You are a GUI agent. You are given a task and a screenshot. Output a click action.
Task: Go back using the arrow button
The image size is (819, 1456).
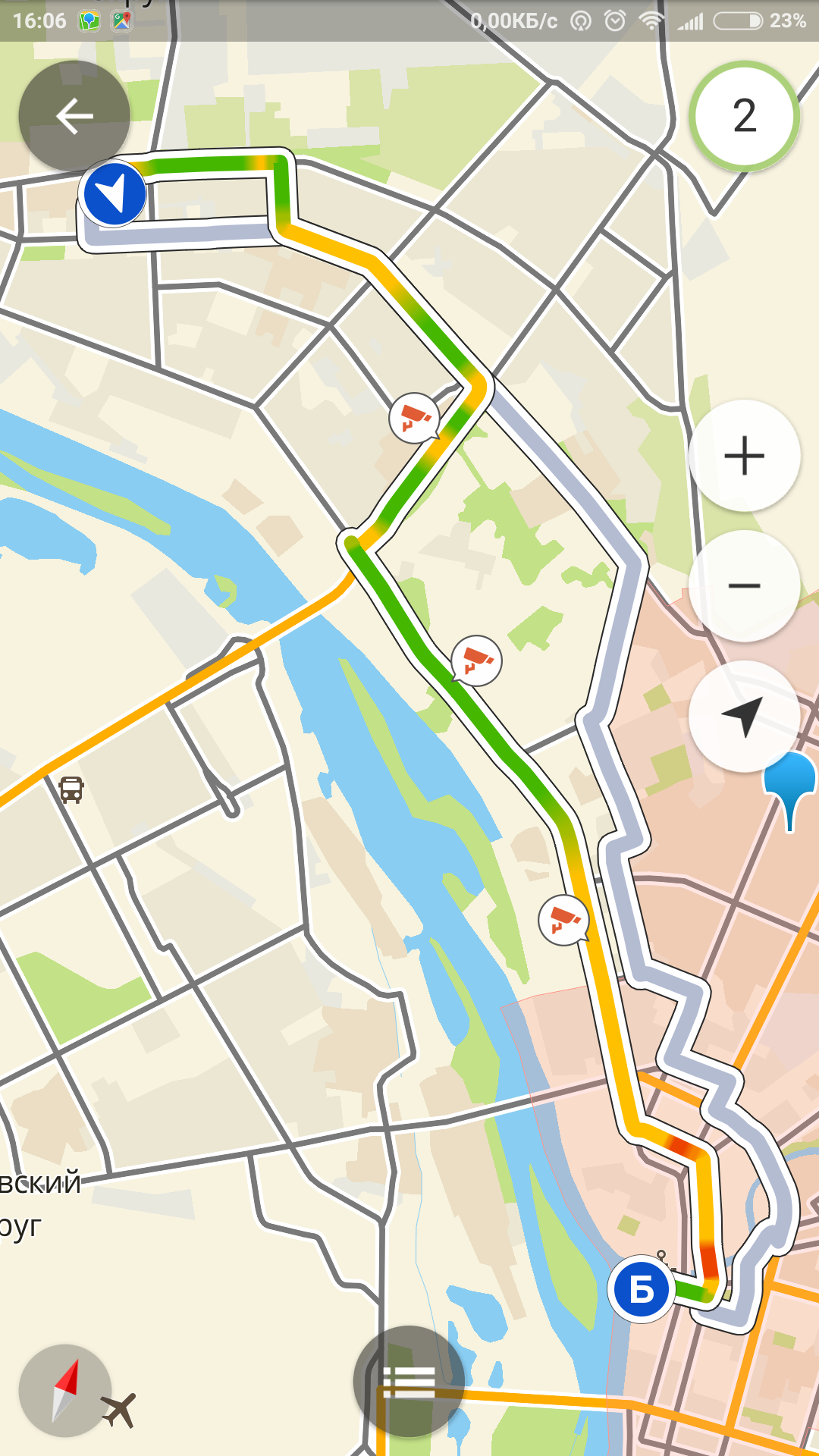point(74,116)
